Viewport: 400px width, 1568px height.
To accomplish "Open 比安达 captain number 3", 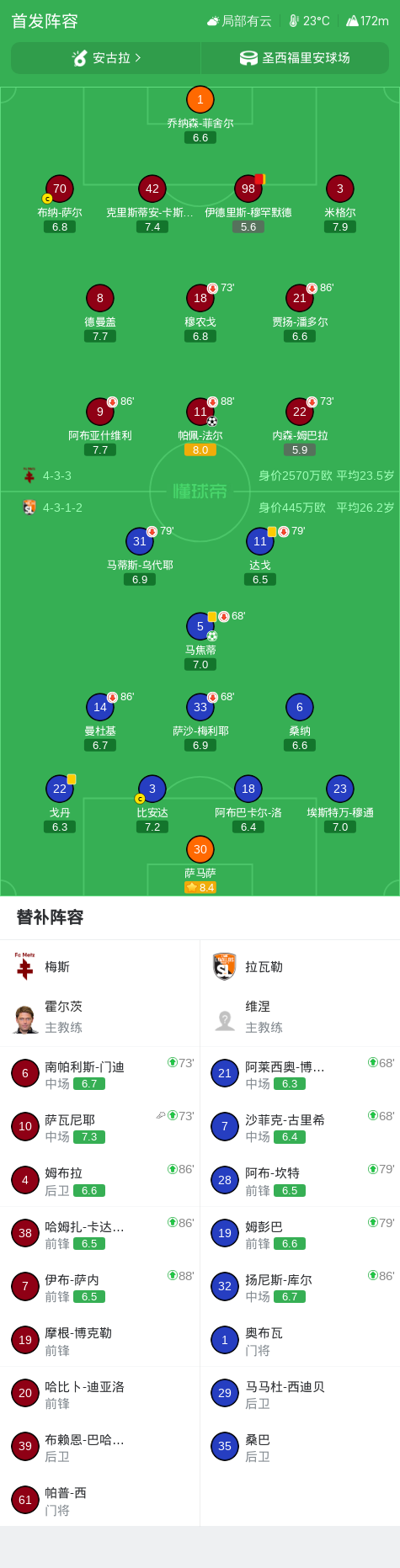I will point(152,805).
